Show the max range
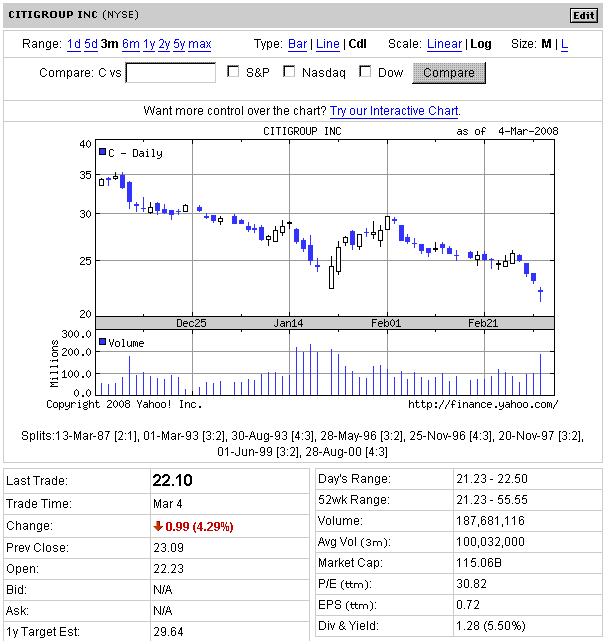 point(200,44)
